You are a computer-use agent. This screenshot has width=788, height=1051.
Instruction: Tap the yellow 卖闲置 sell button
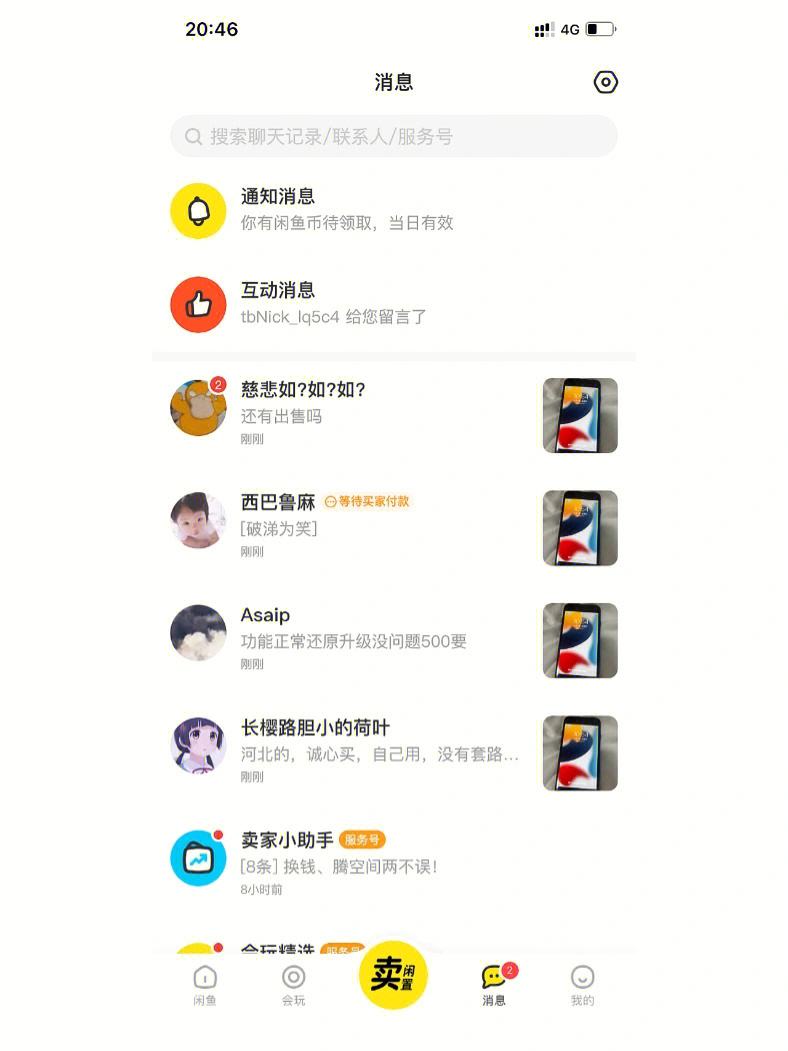[x=393, y=973]
